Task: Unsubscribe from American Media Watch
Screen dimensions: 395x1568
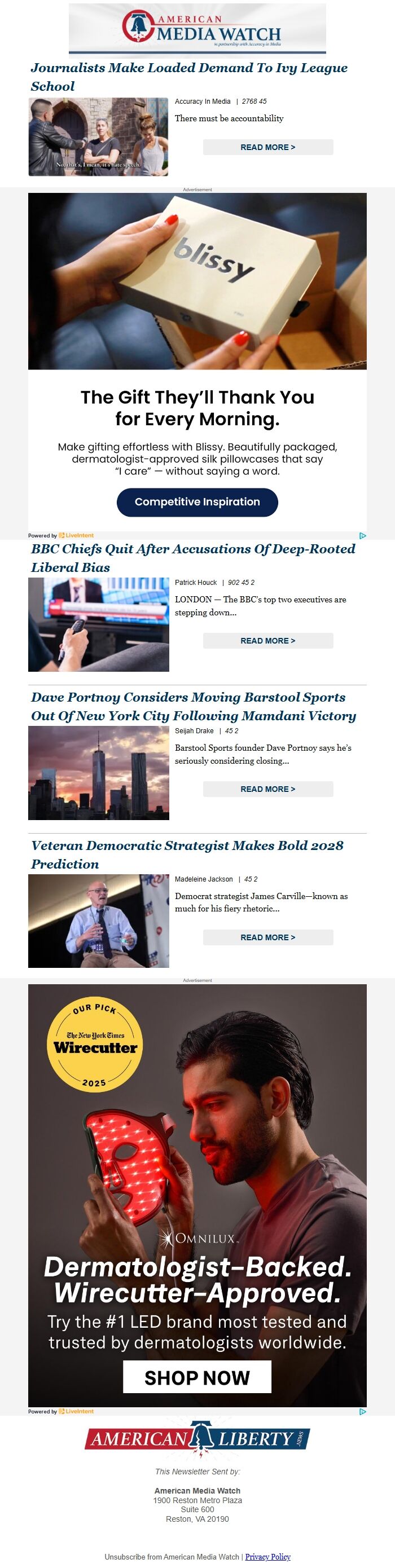Action: [x=172, y=1556]
